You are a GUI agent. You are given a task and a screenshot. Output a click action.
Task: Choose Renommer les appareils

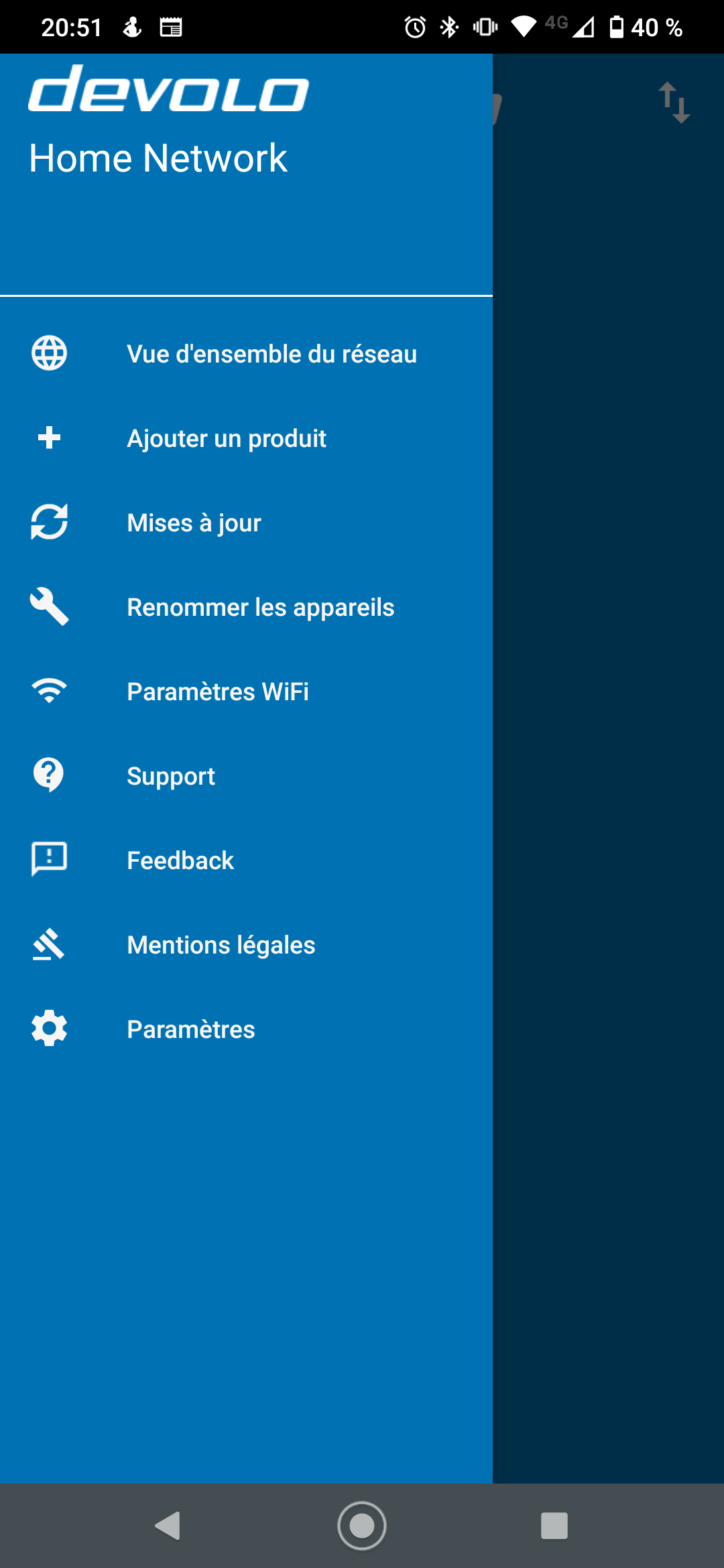pos(260,607)
